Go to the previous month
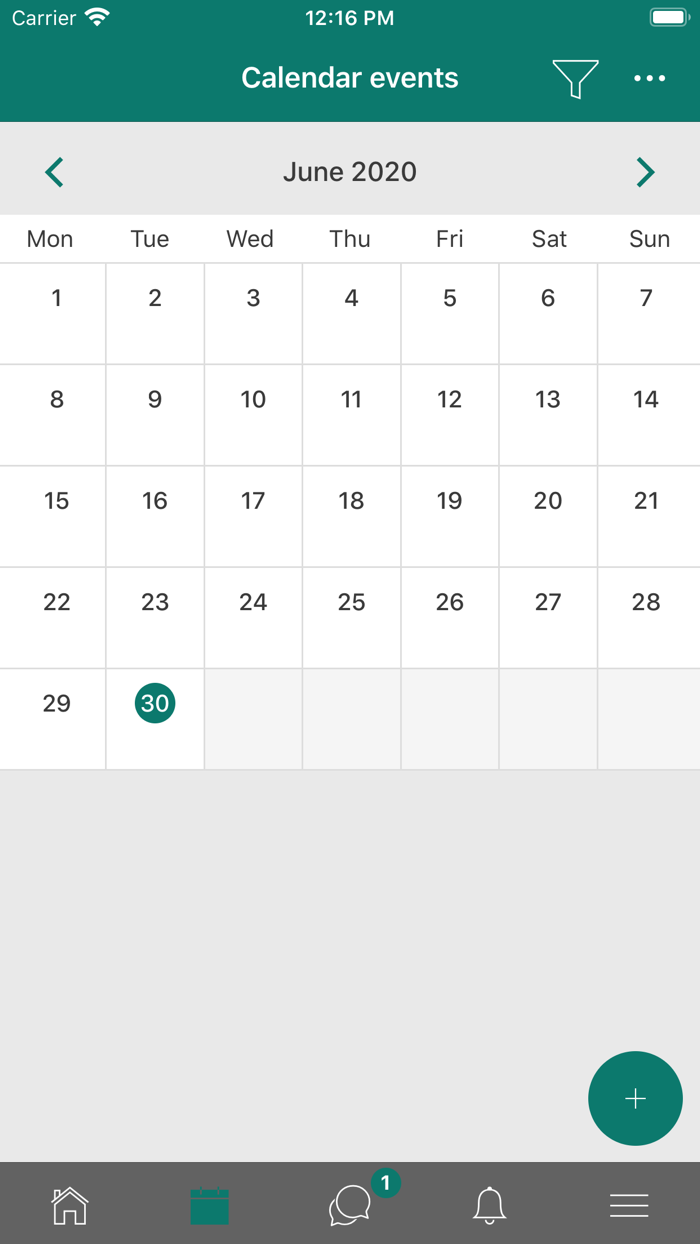700x1244 pixels. pos(55,172)
